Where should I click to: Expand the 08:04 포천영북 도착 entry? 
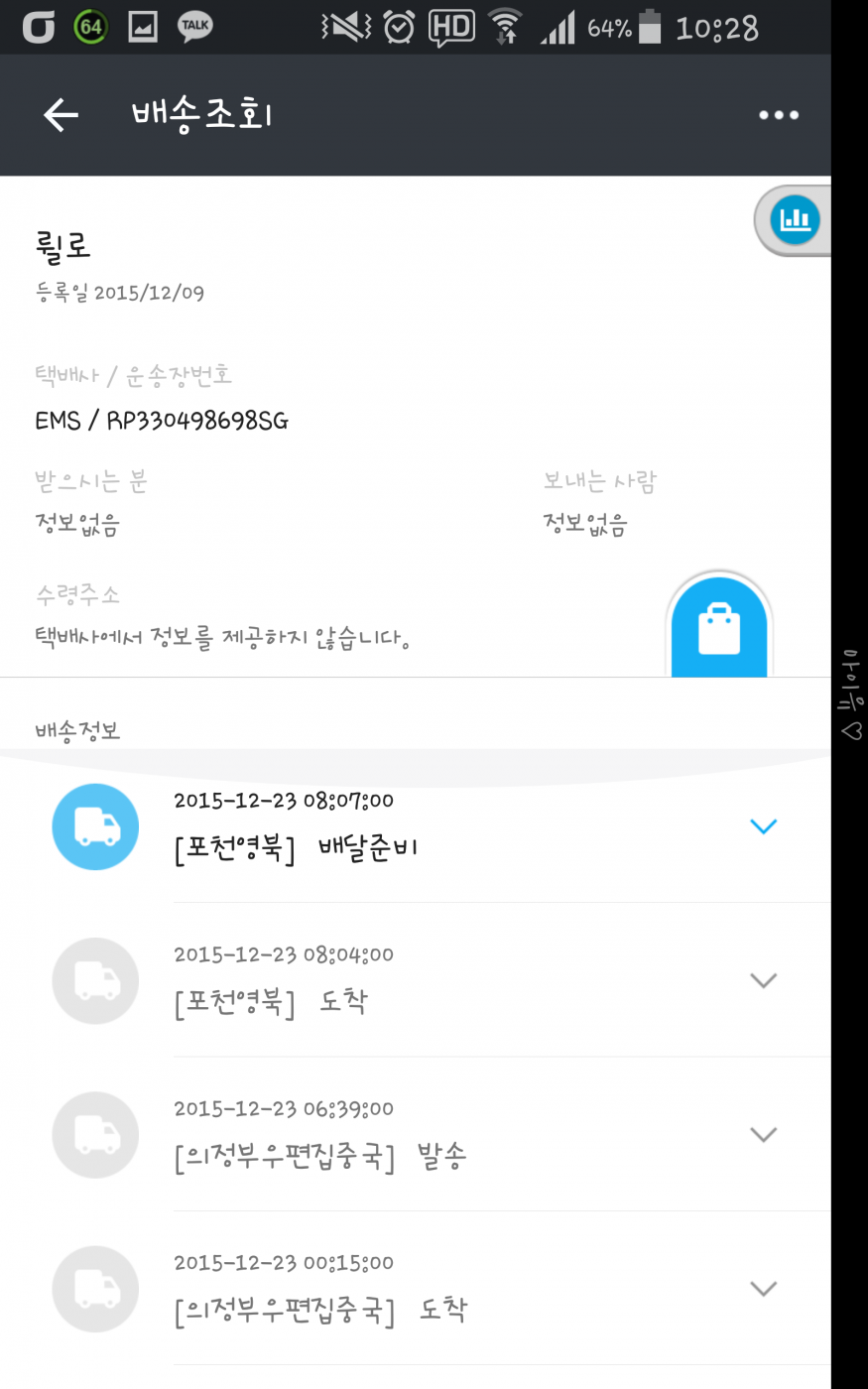(x=763, y=980)
